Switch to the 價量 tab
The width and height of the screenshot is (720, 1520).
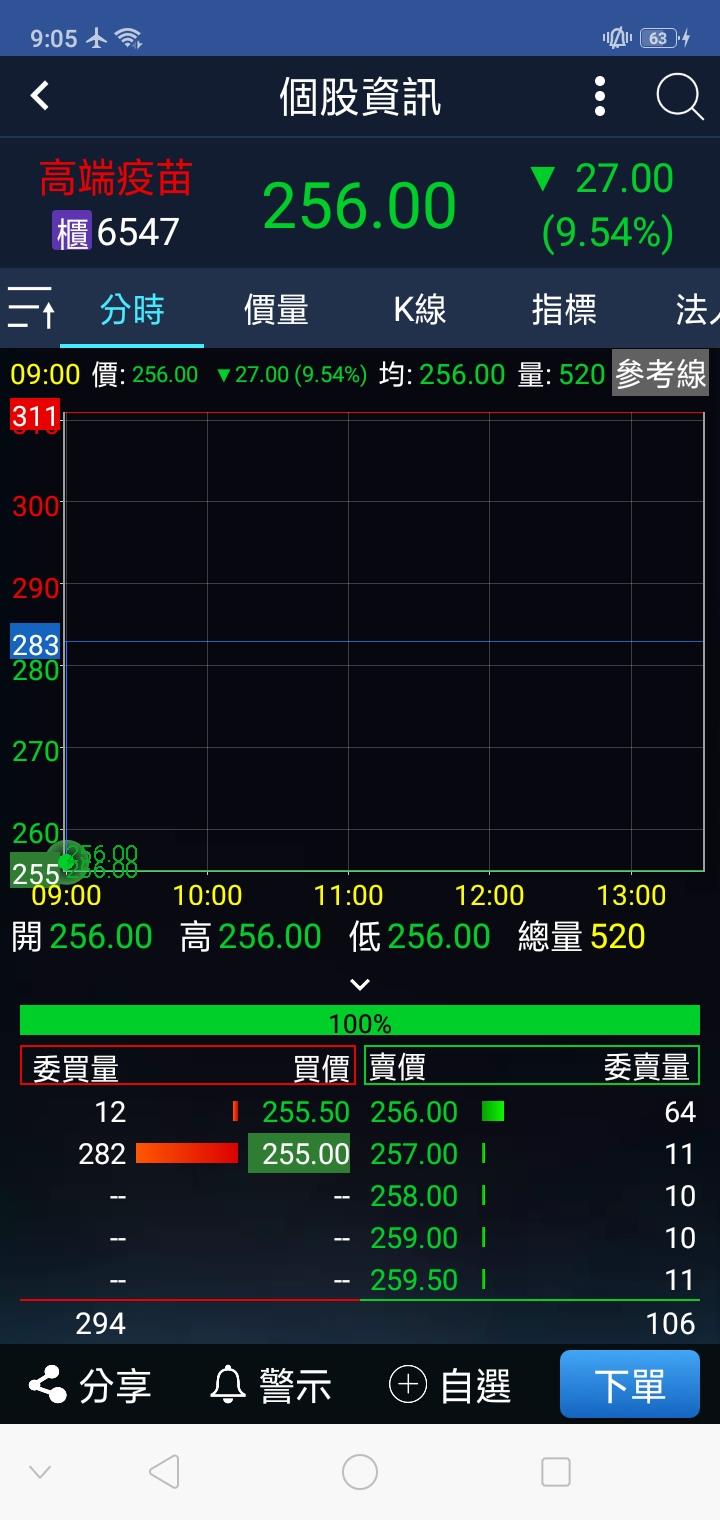276,310
